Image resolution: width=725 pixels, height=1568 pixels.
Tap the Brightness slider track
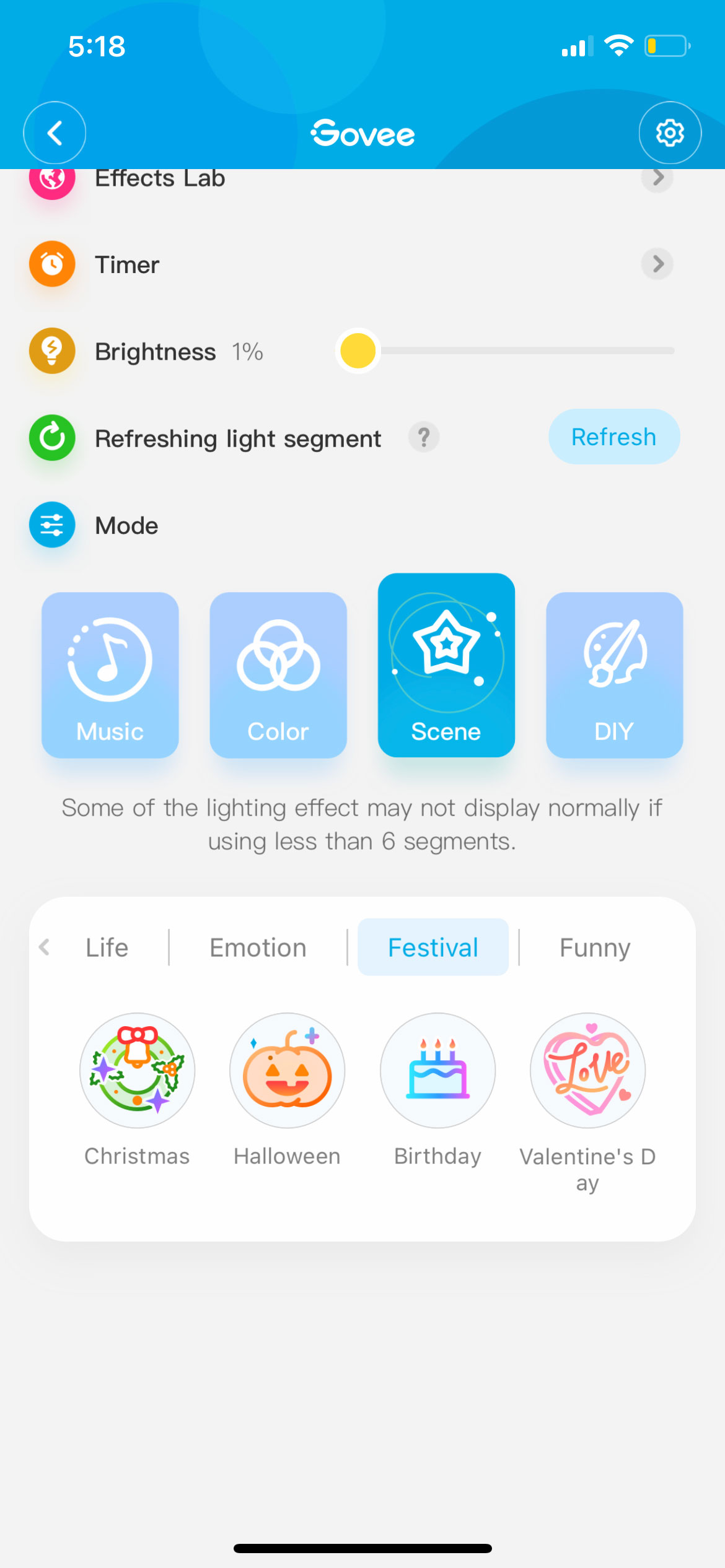tap(527, 351)
